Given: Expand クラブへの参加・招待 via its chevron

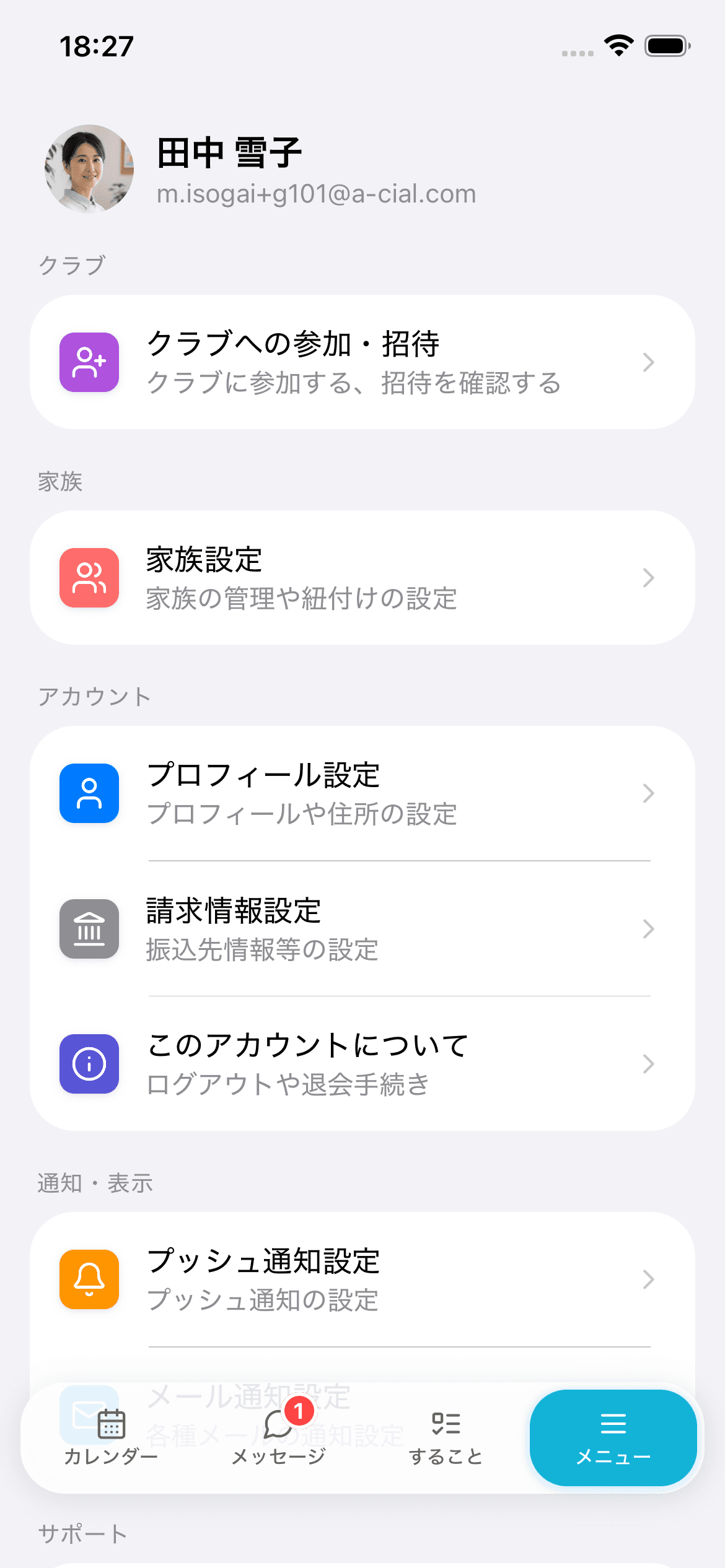Looking at the screenshot, I should coord(649,363).
